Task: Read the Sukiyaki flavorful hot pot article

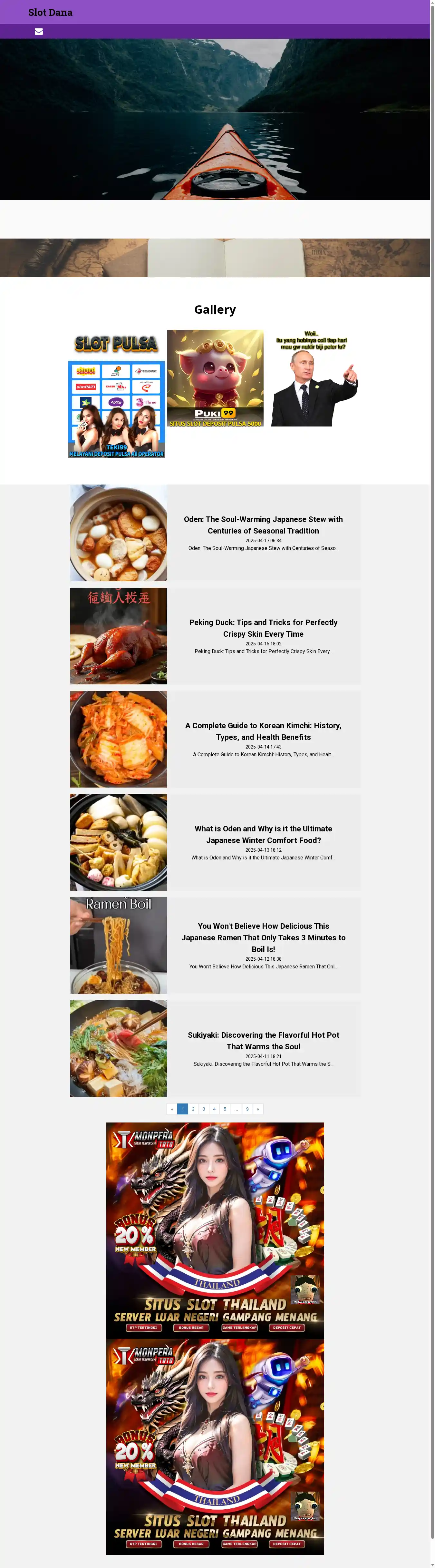Action: pos(263,1040)
